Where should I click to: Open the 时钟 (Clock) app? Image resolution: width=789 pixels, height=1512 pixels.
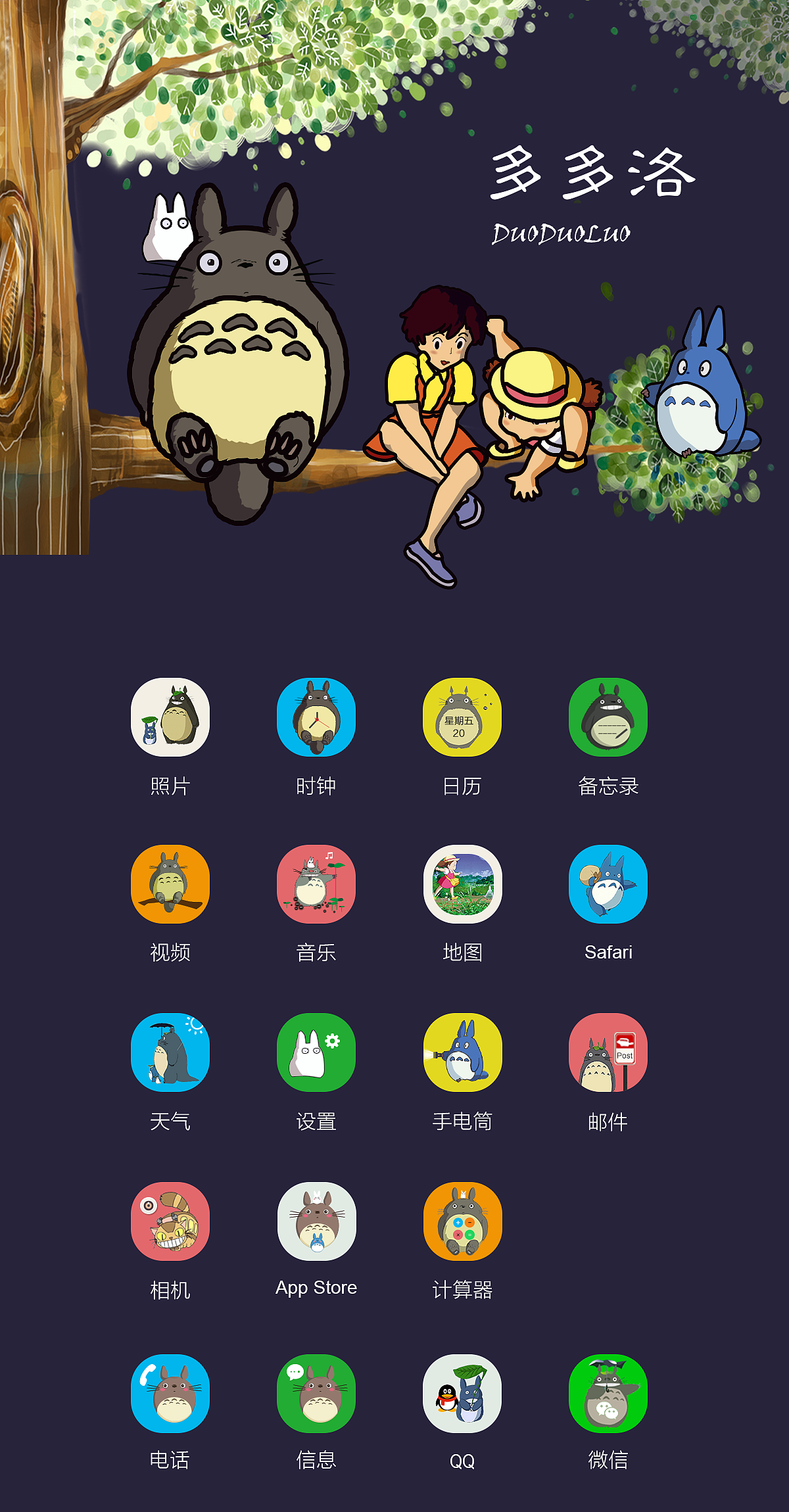(x=316, y=718)
